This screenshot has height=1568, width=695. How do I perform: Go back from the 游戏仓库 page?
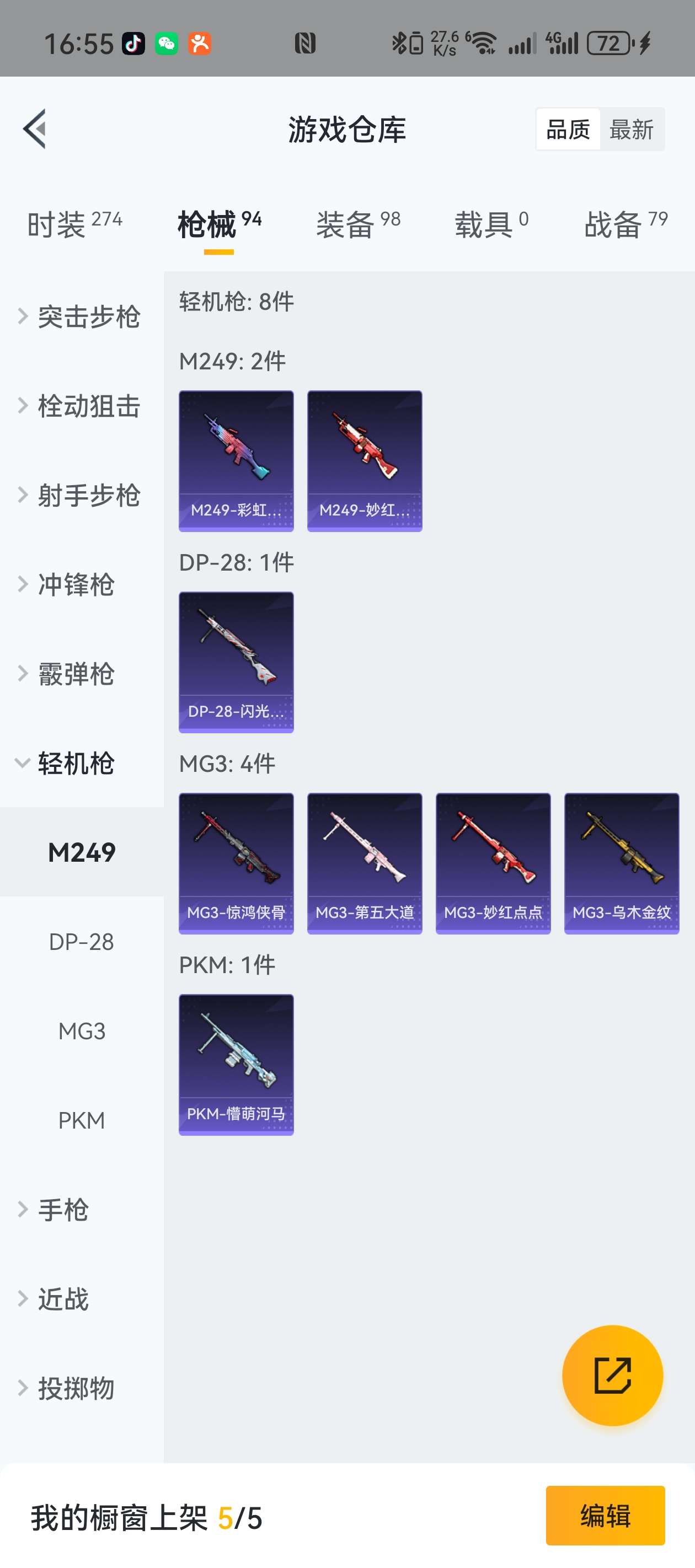point(35,129)
